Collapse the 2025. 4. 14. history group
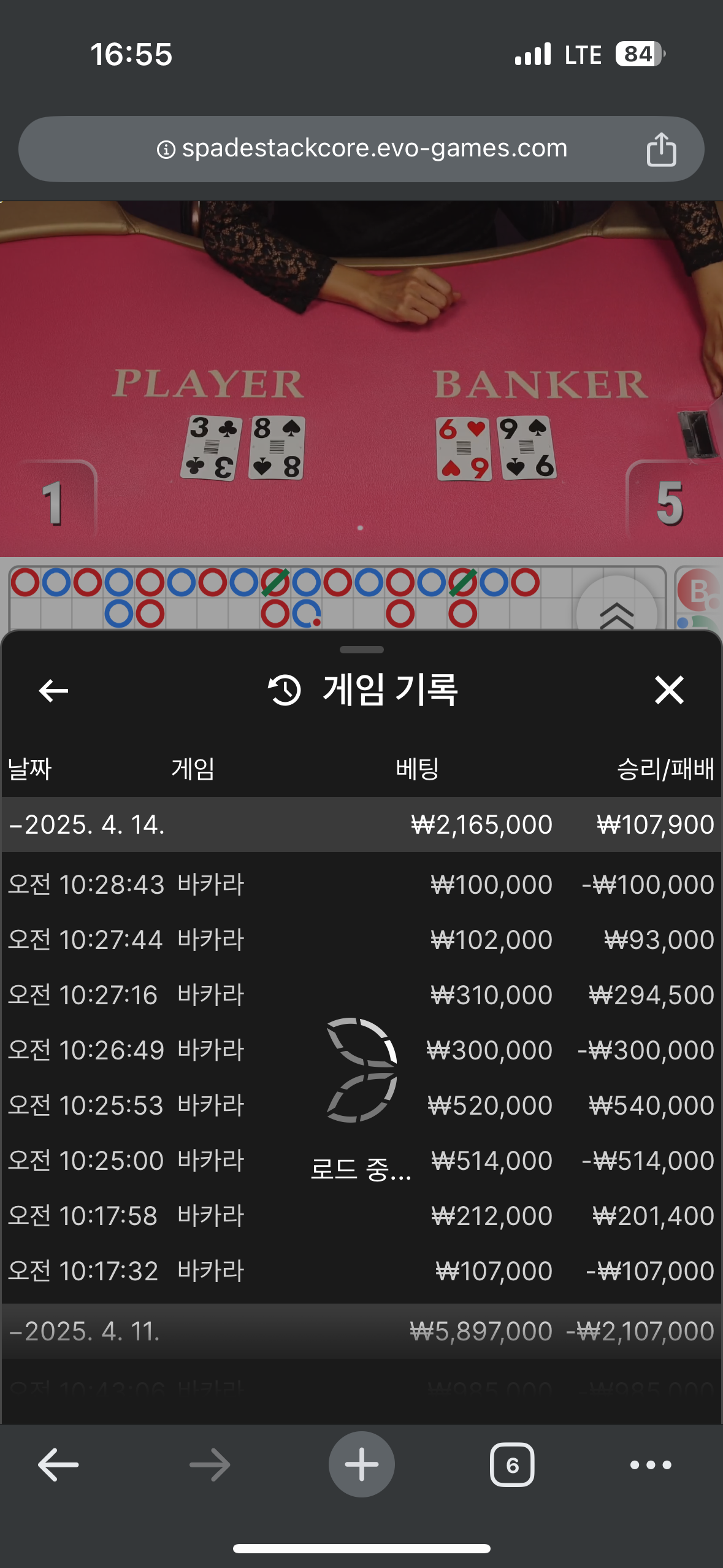The height and width of the screenshot is (1568, 723). pos(86,824)
